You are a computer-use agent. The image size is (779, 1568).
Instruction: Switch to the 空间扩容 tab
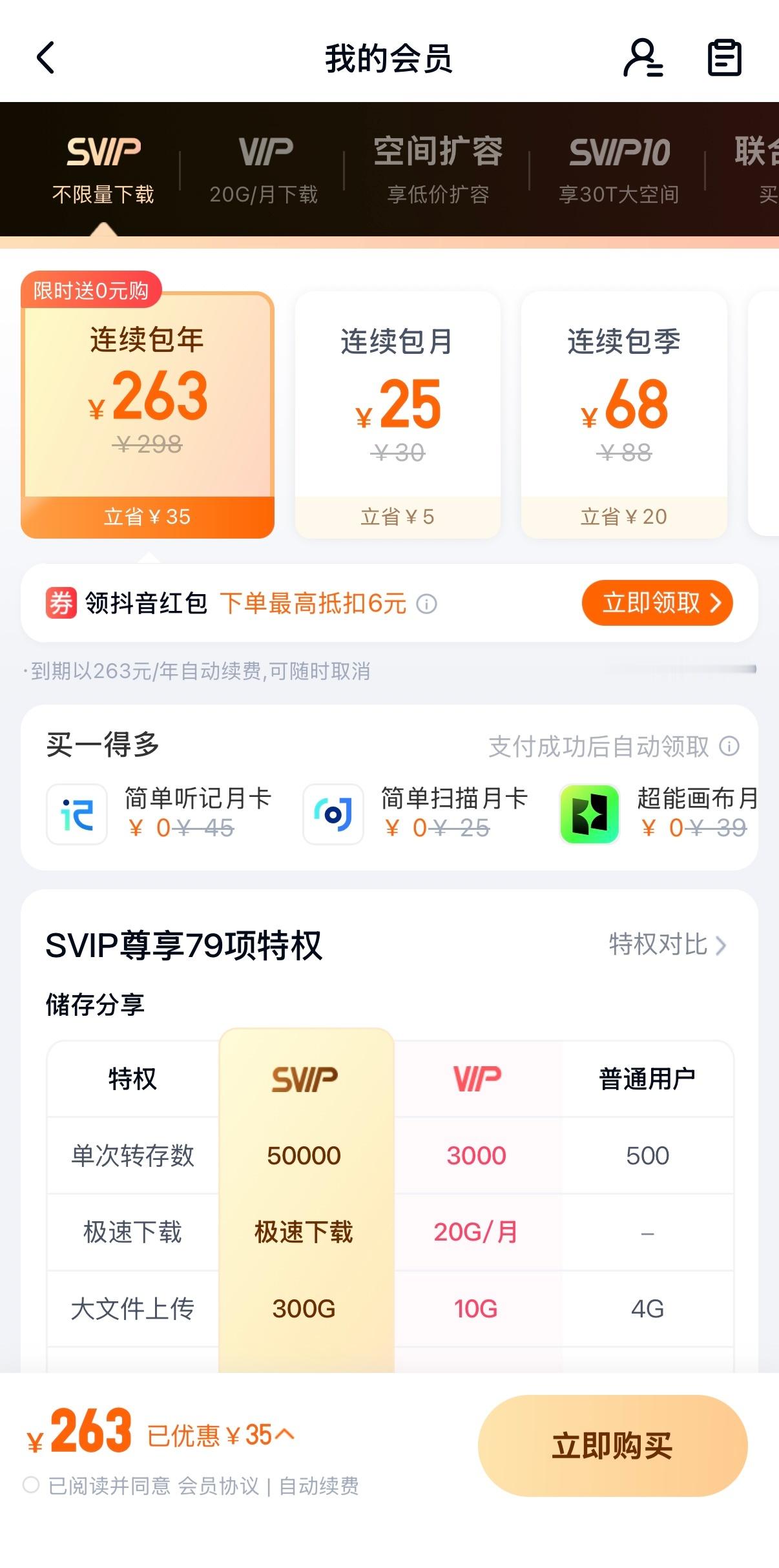click(439, 167)
